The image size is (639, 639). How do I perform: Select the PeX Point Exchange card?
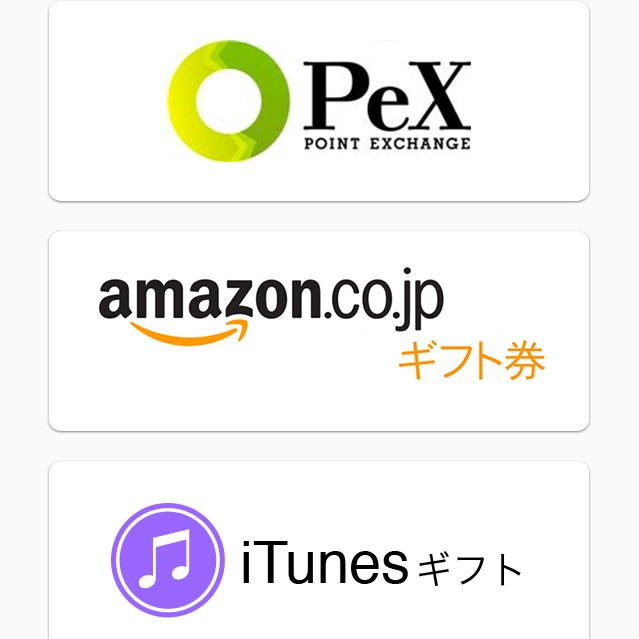pyautogui.click(x=319, y=101)
